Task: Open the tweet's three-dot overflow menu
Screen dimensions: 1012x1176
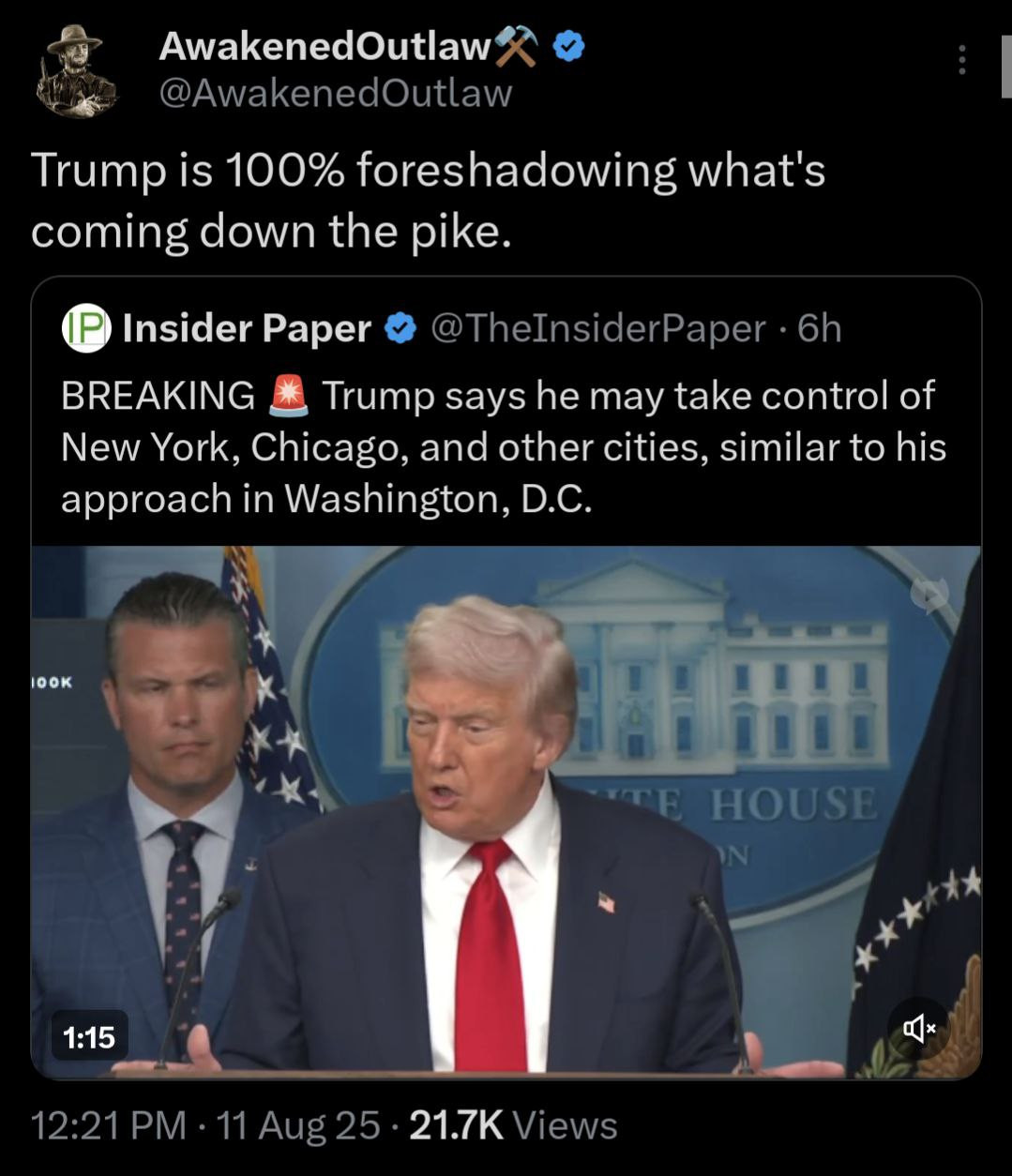Action: tap(961, 60)
